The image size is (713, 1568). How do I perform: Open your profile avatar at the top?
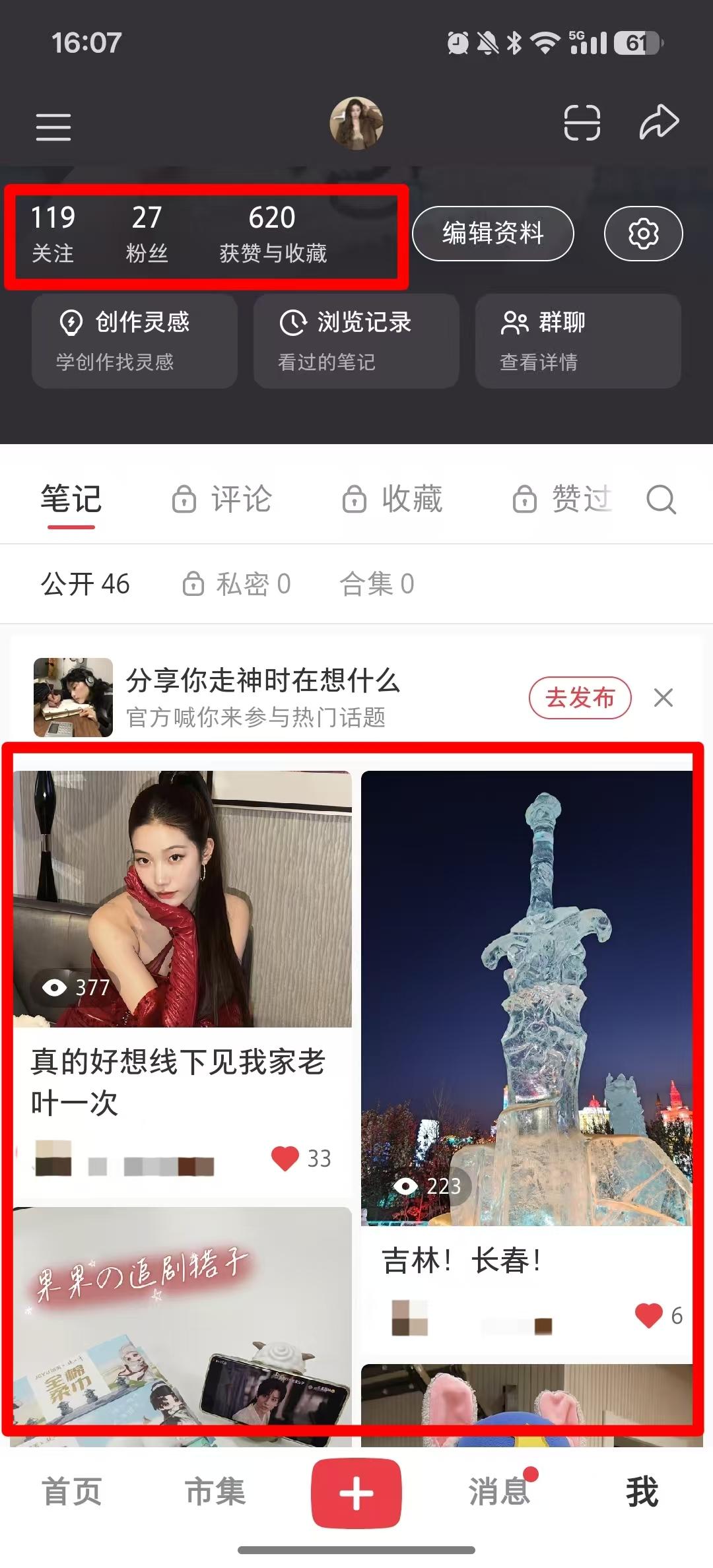356,123
